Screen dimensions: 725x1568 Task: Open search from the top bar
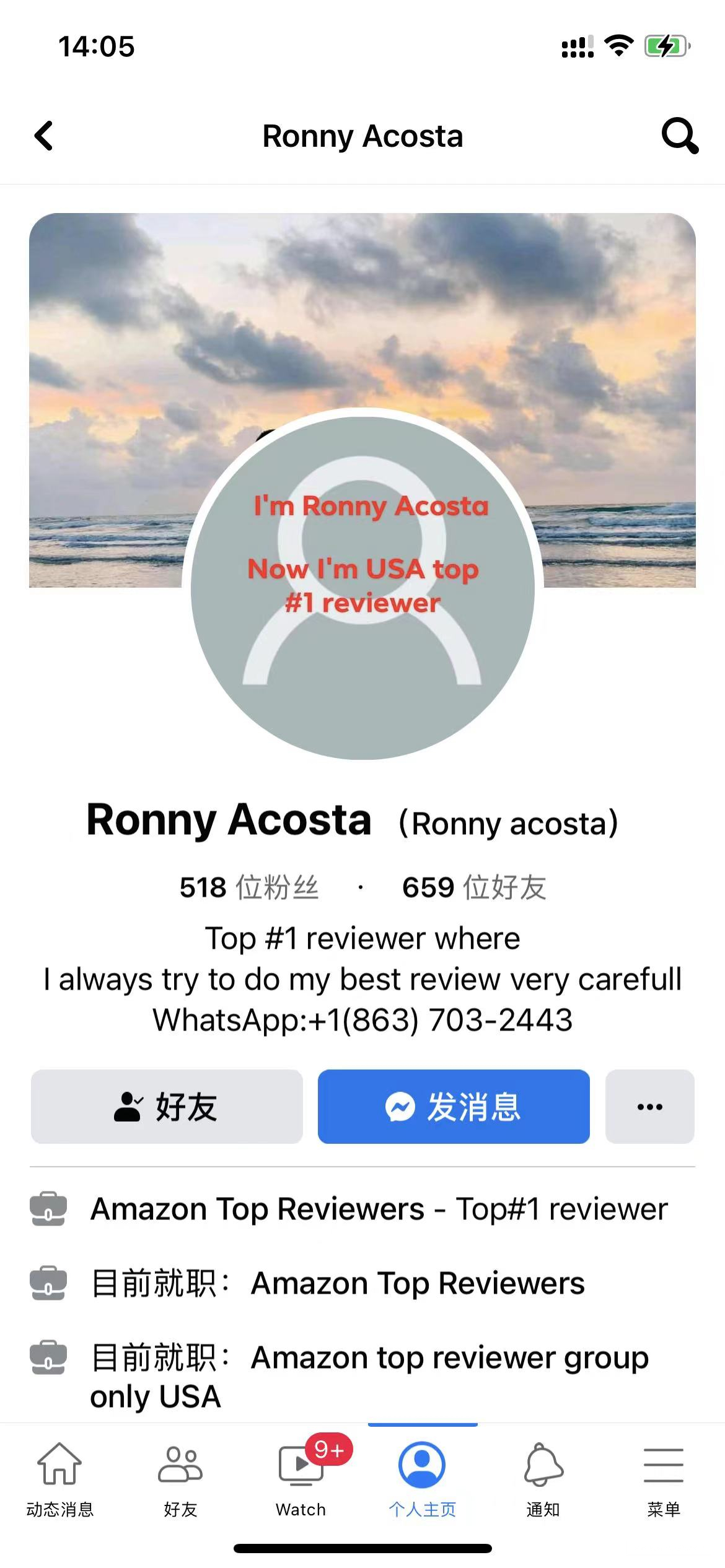[x=680, y=136]
